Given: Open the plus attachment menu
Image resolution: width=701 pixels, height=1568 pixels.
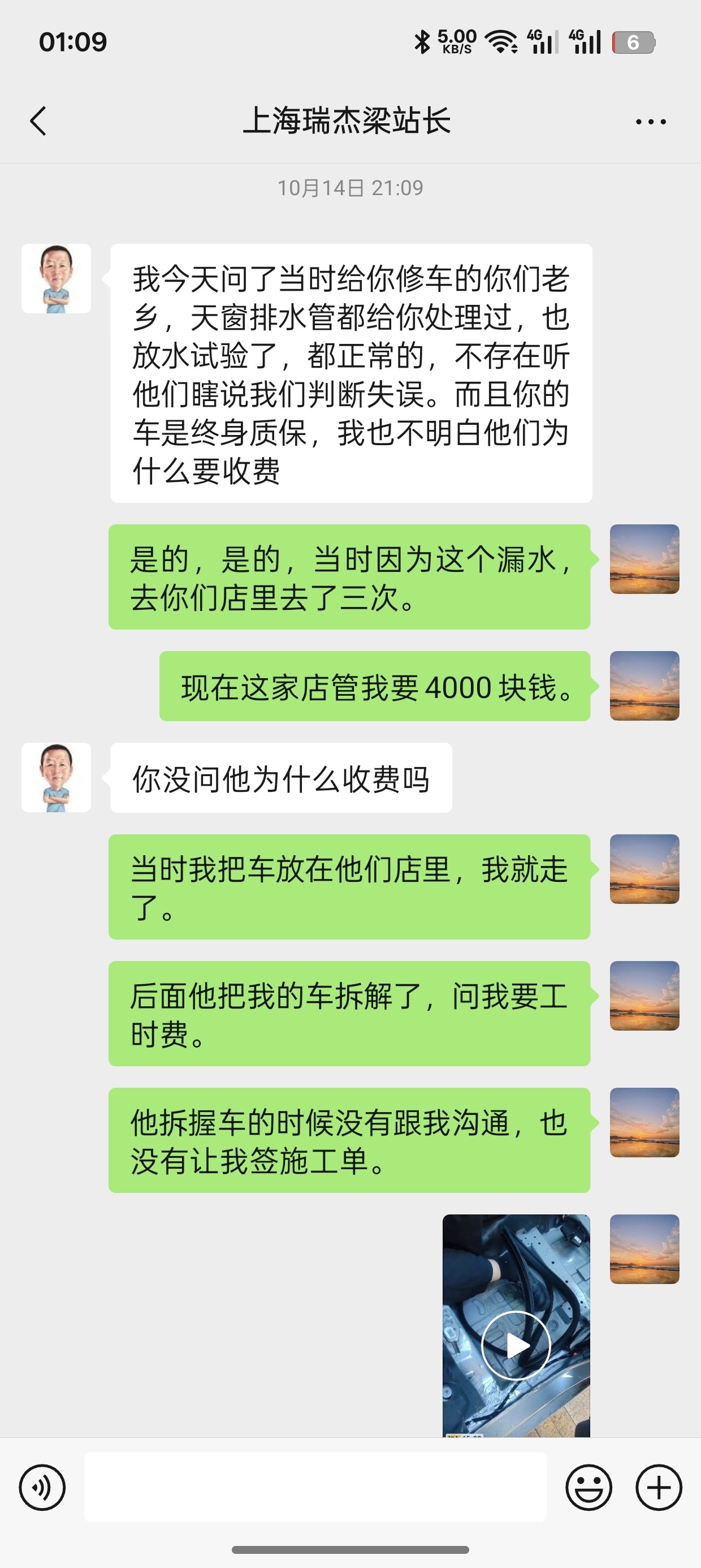Looking at the screenshot, I should pos(659,1487).
